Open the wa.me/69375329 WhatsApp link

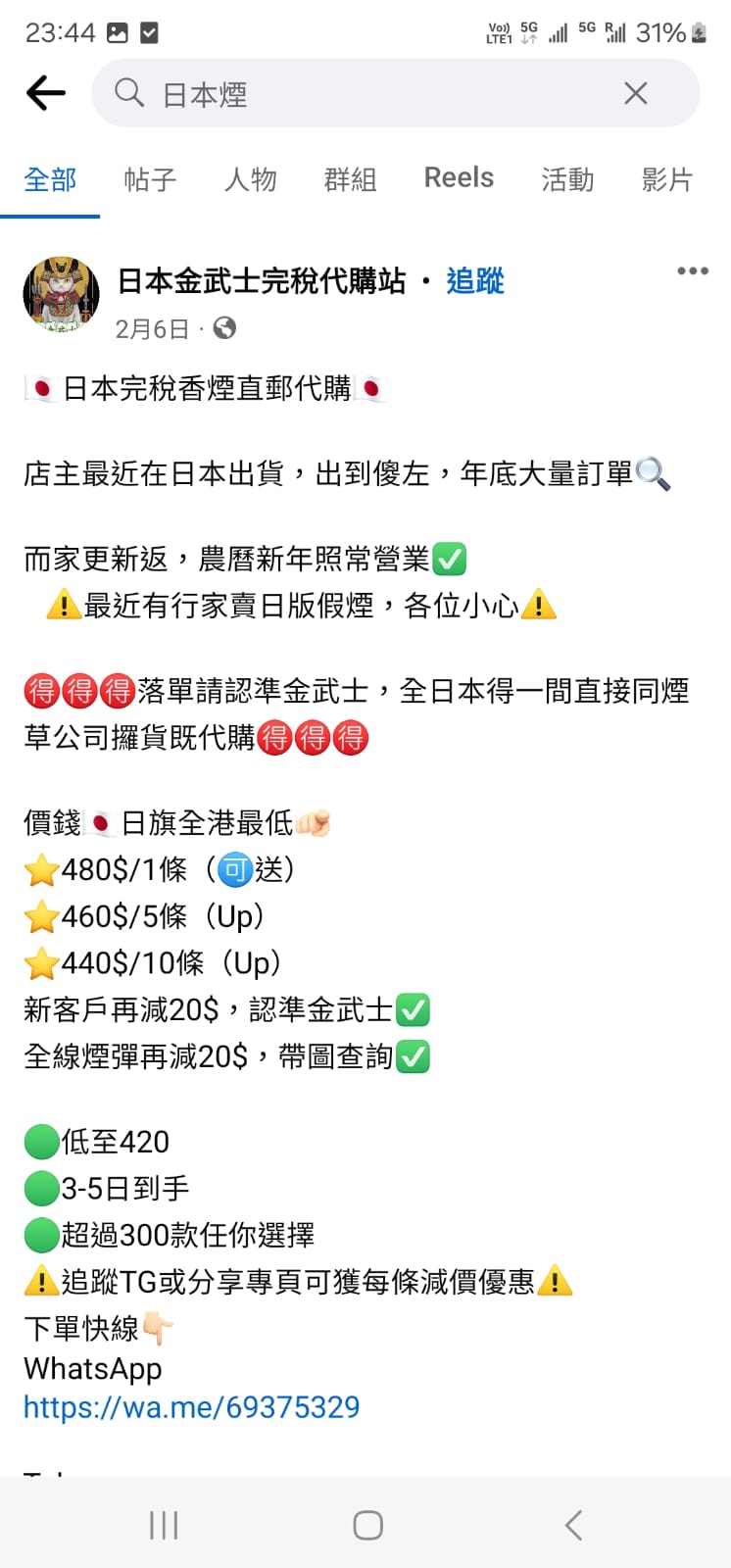click(x=192, y=1407)
